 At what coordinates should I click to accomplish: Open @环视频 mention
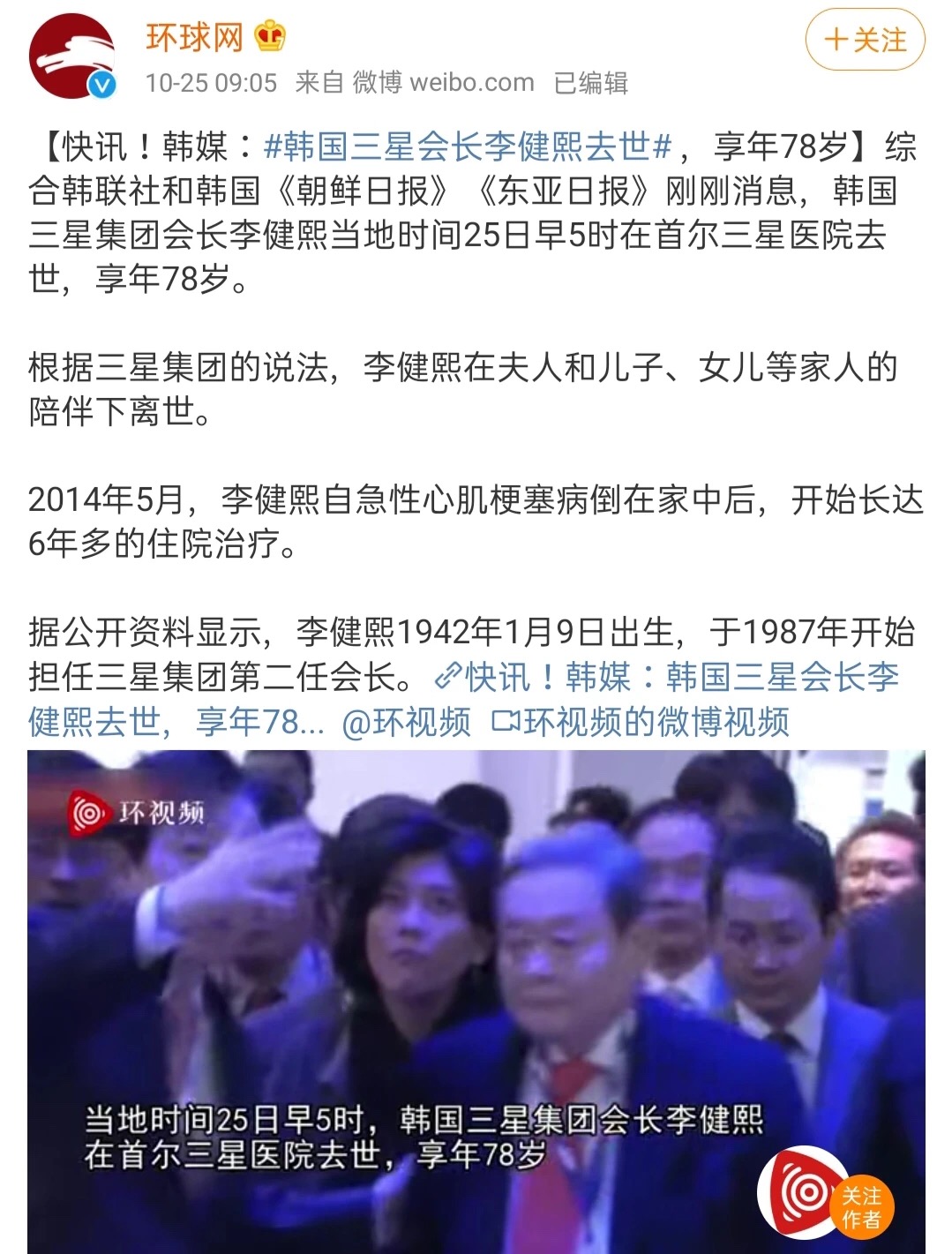tap(406, 723)
